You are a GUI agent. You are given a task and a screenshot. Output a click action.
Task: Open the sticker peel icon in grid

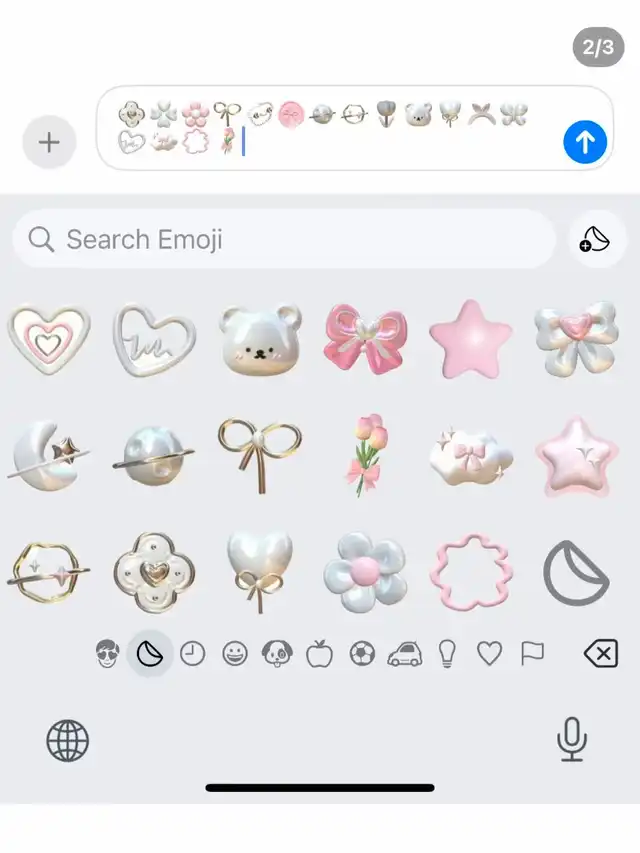tap(576, 573)
